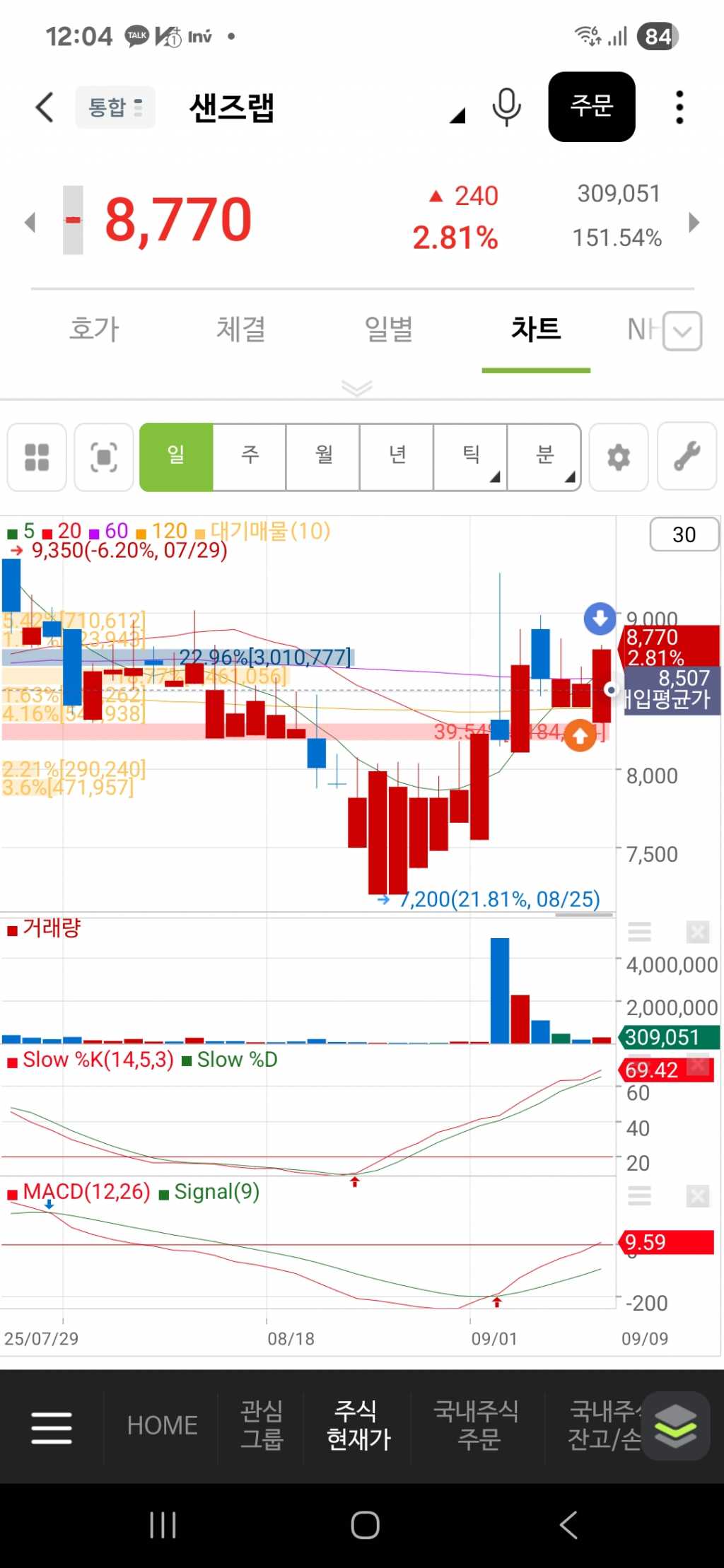
Task: Open the chart layout grid button
Action: (x=37, y=457)
